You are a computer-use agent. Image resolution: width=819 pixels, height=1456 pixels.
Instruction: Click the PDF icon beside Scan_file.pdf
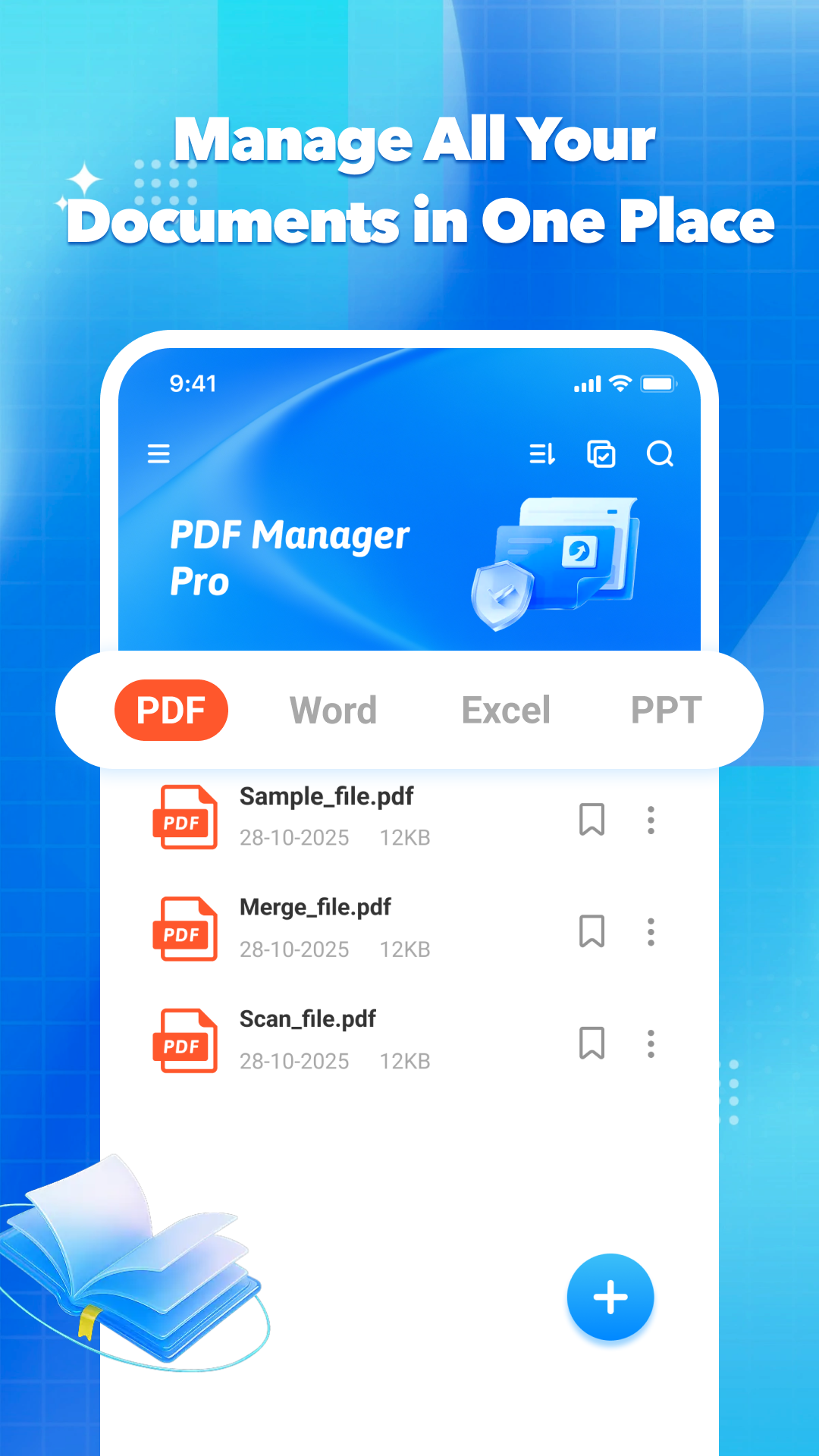point(186,1040)
